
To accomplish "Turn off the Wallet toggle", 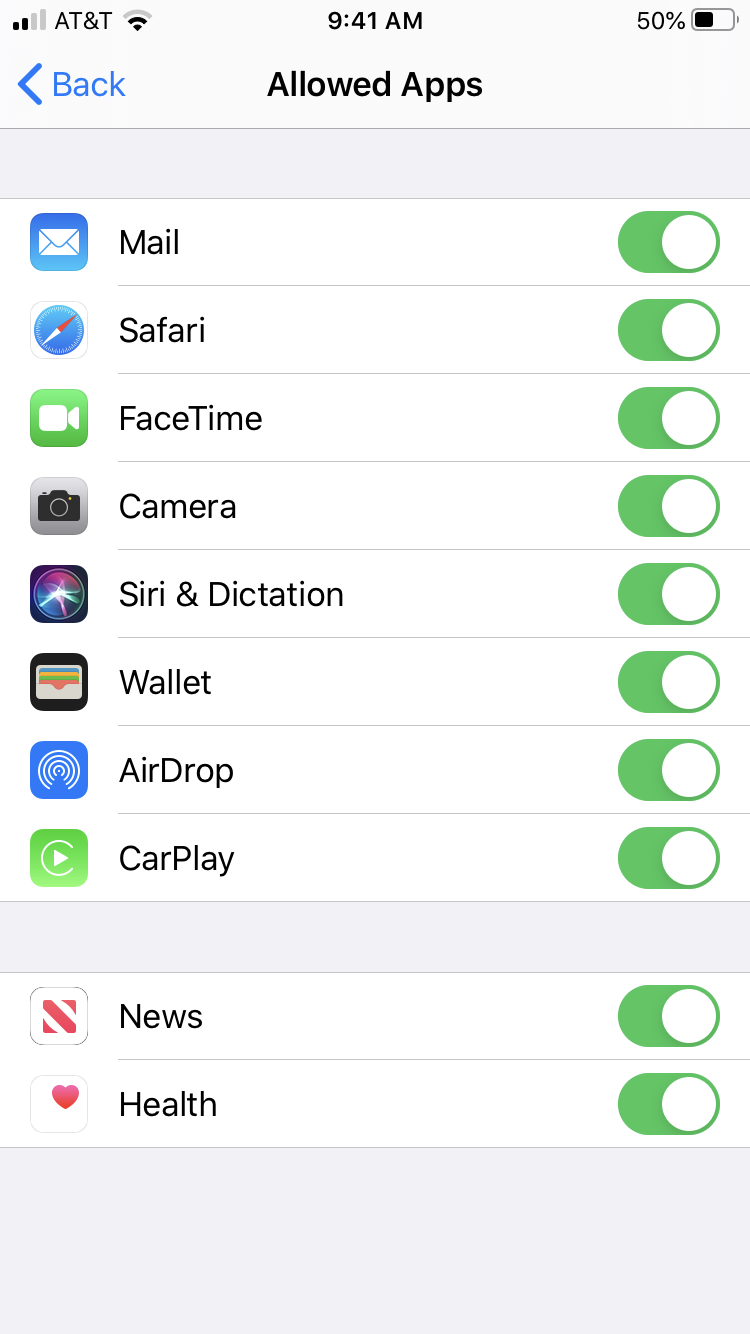I will click(668, 682).
